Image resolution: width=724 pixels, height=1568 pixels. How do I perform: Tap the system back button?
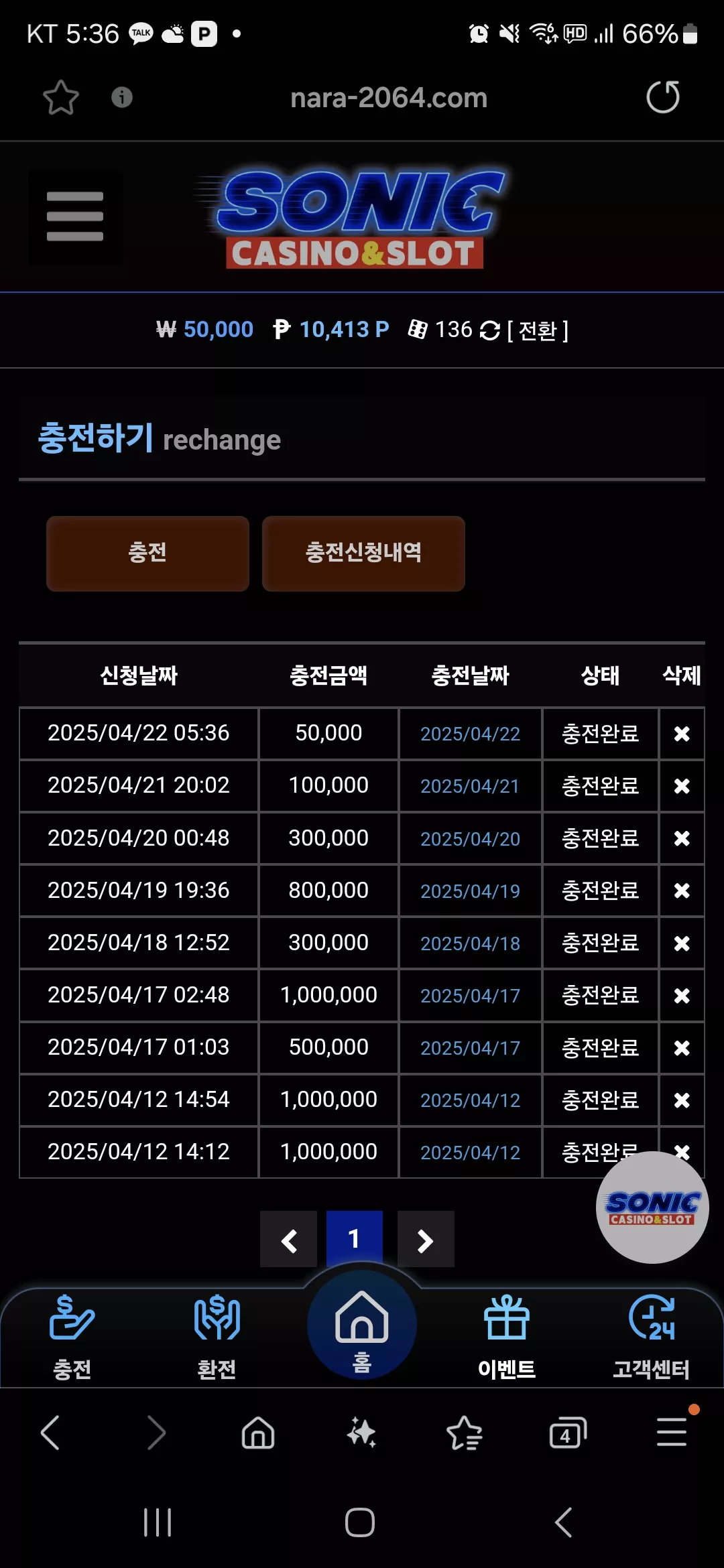563,1522
